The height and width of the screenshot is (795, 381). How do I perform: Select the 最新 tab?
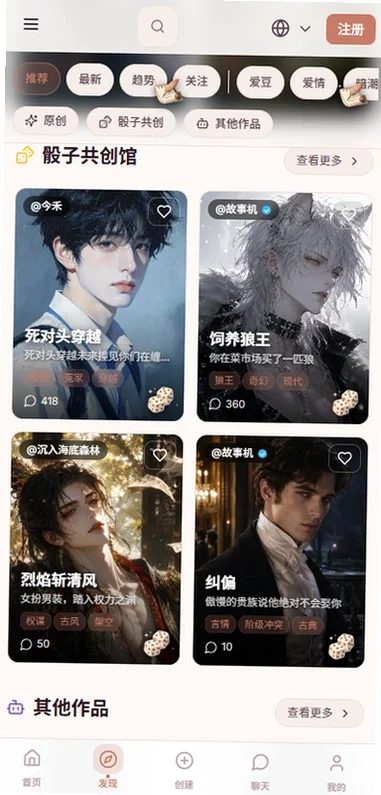tap(90, 80)
